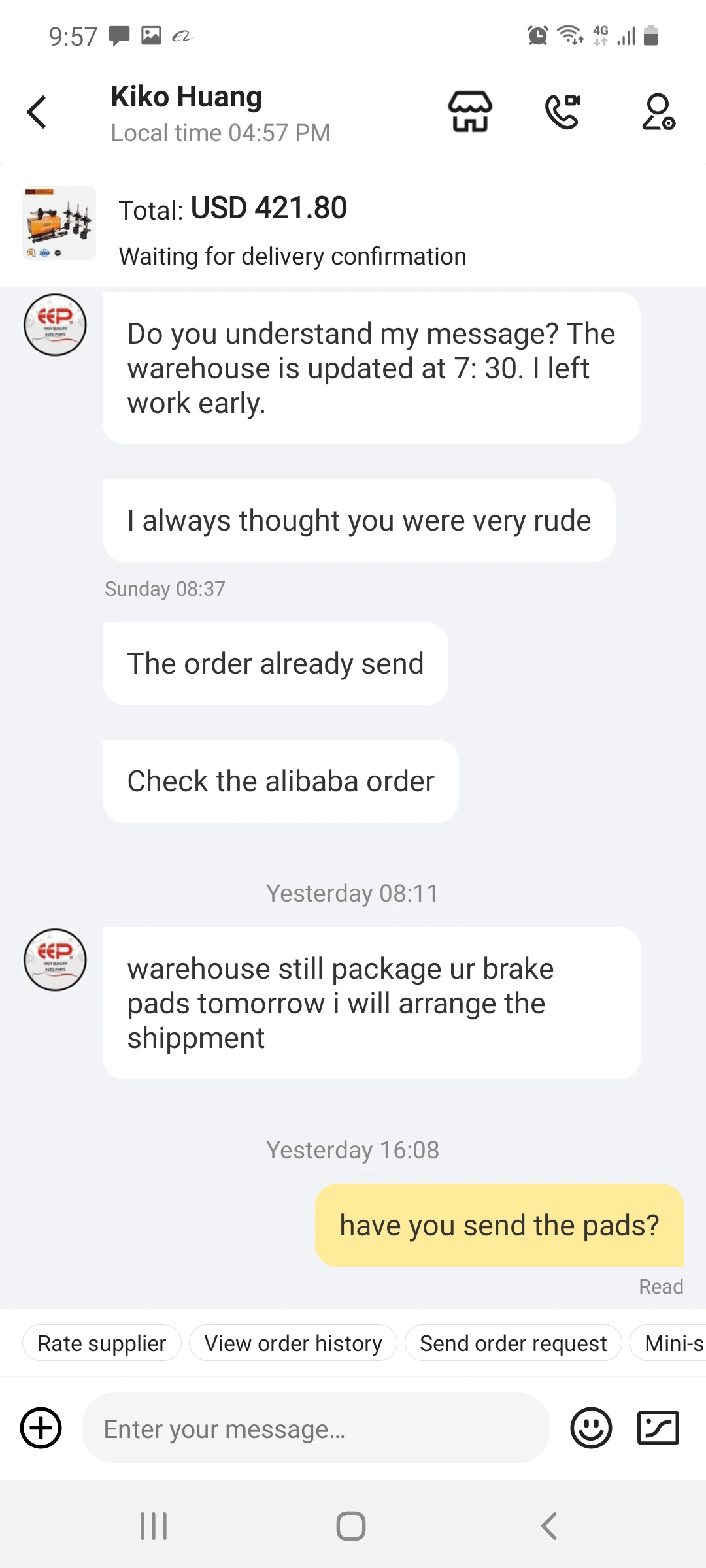The image size is (706, 1568).
Task: Open contact profile settings icon
Action: (x=658, y=112)
